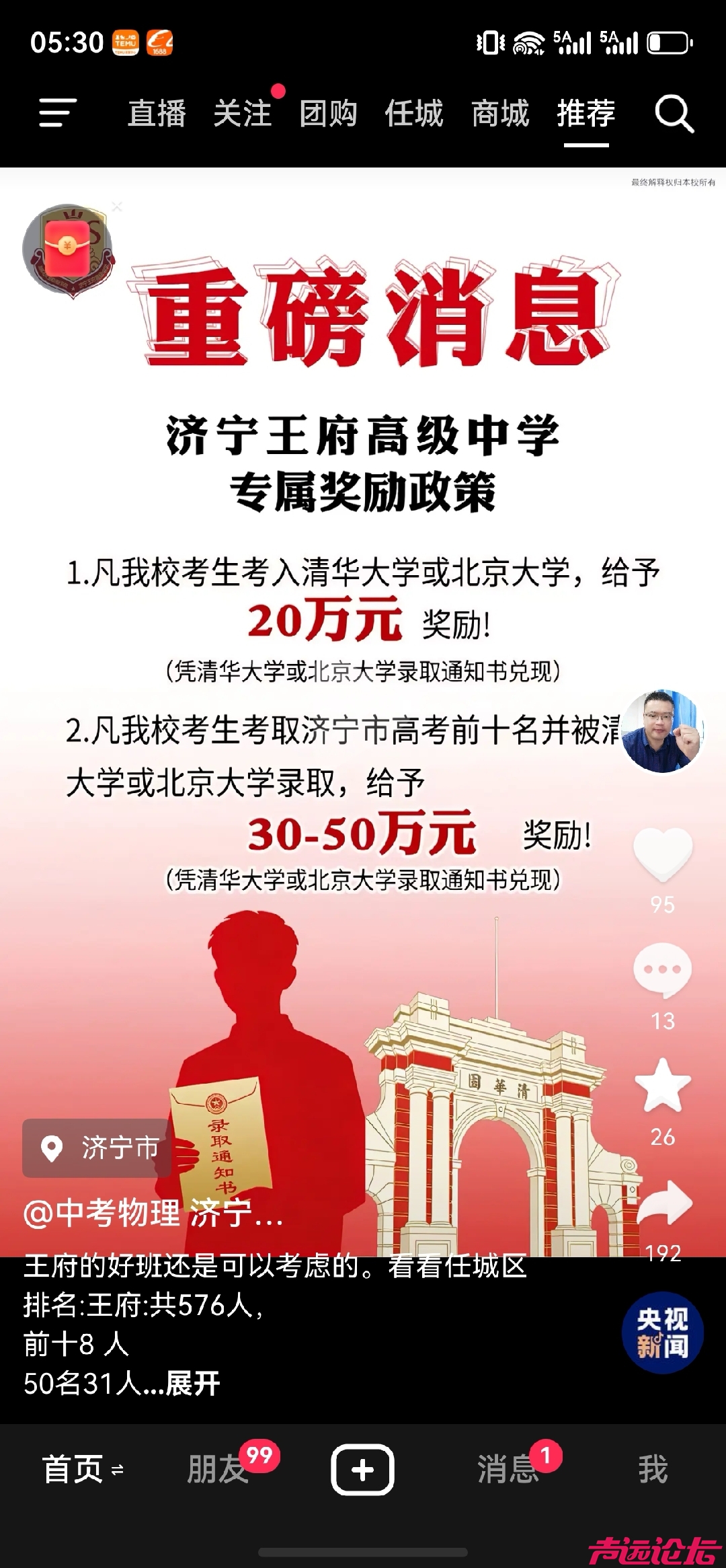The height and width of the screenshot is (1568, 726).
Task: Open the search magnifier icon
Action: pyautogui.click(x=674, y=113)
